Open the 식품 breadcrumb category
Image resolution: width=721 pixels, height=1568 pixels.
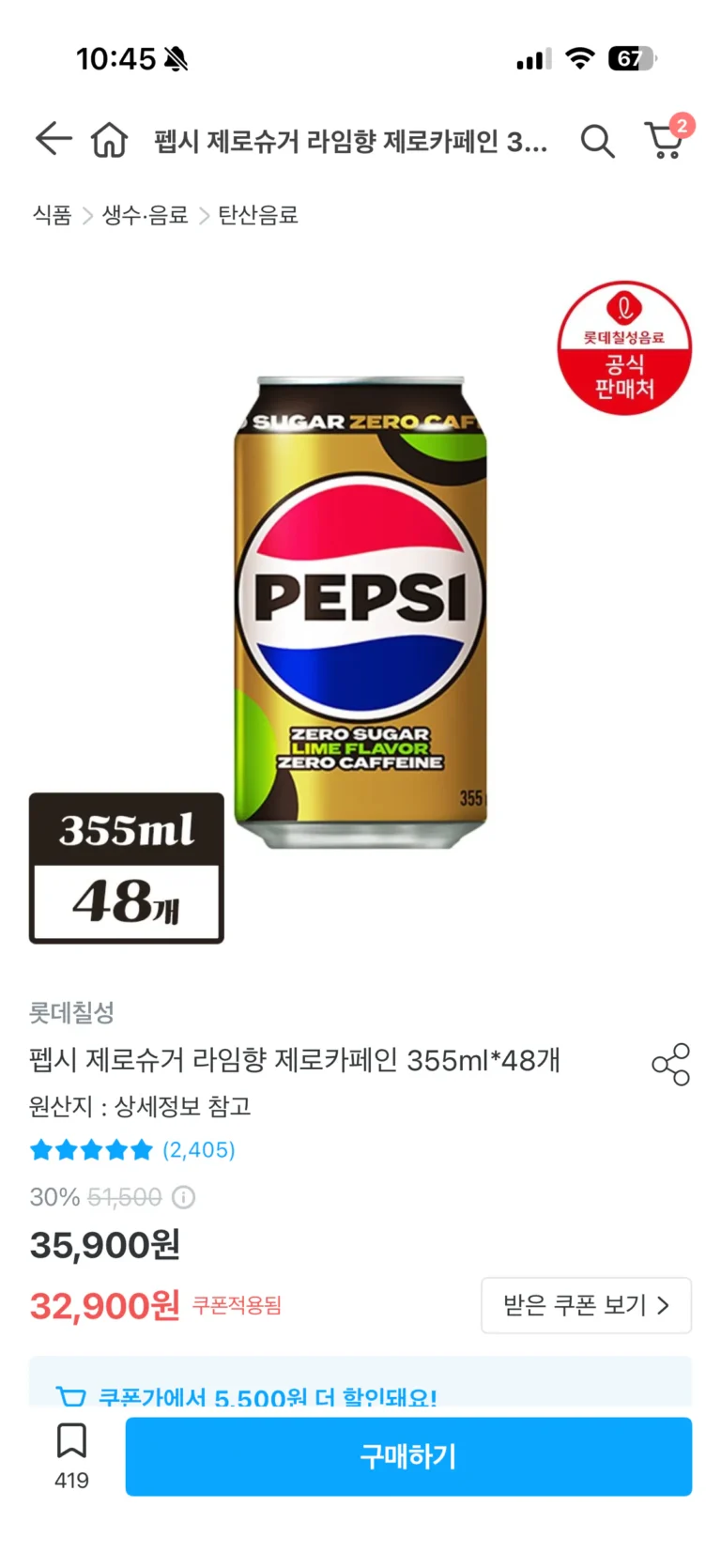53,215
